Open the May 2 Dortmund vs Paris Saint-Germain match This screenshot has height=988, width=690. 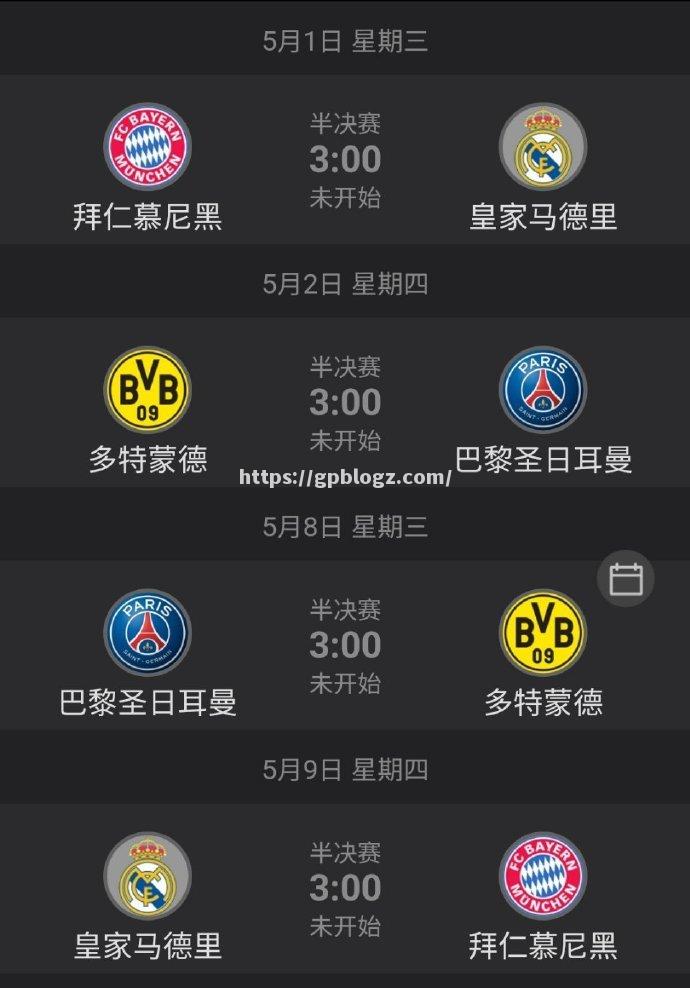(345, 403)
